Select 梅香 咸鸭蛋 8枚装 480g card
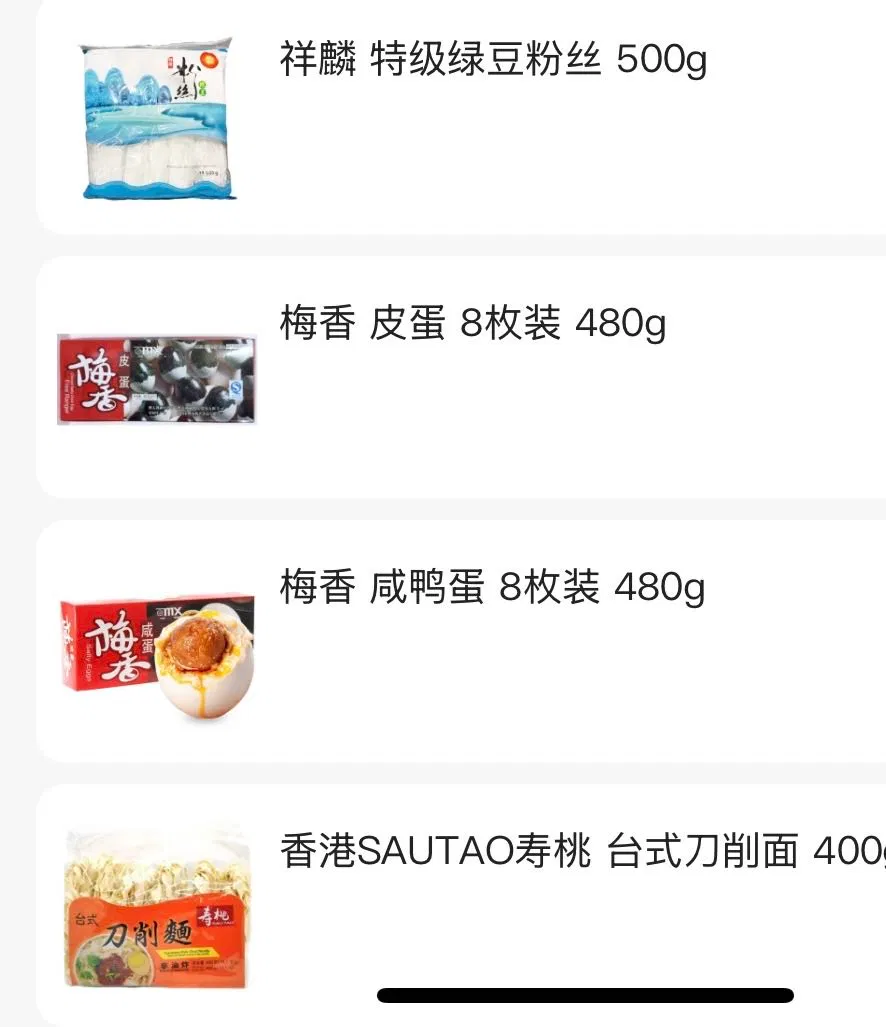The height and width of the screenshot is (1027, 886). click(492, 588)
